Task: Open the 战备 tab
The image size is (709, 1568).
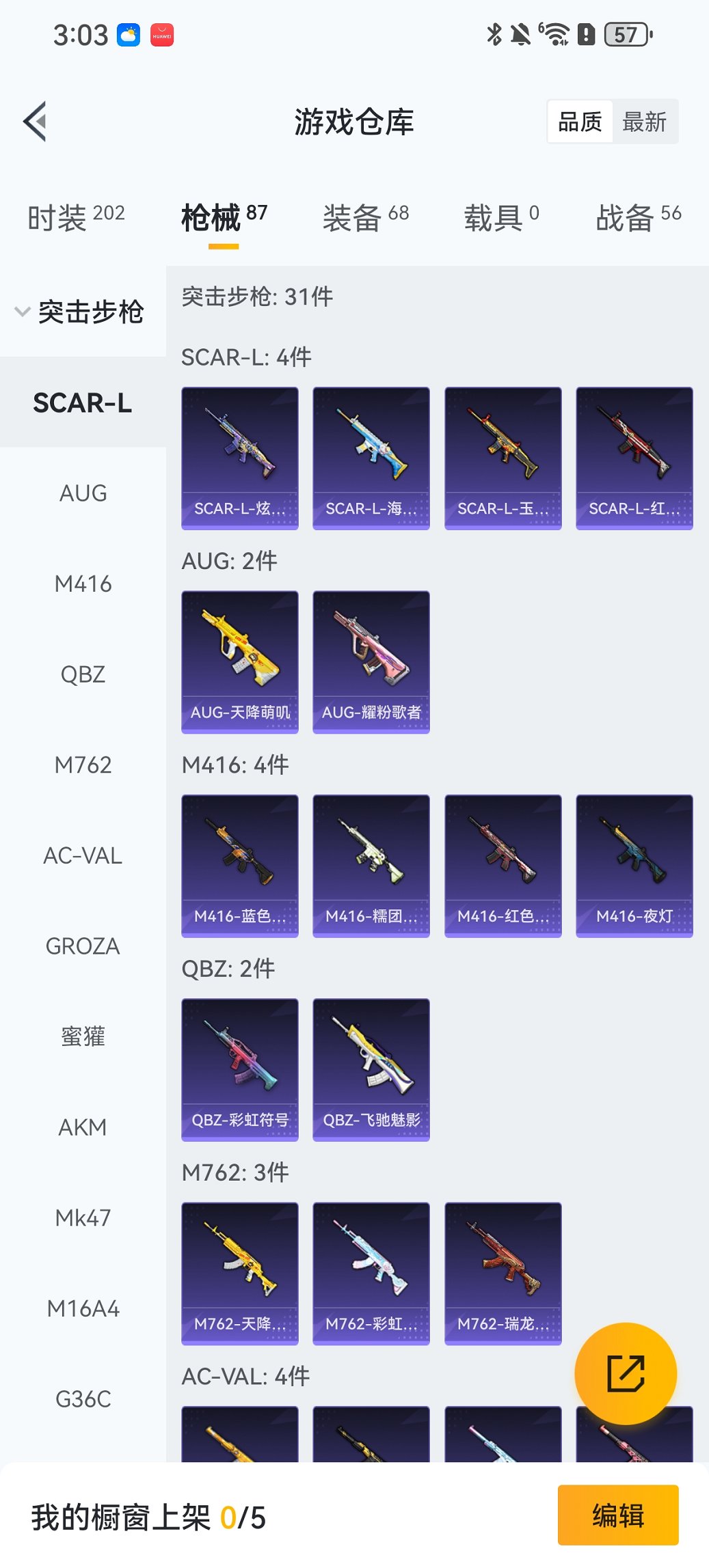Action: (x=638, y=217)
